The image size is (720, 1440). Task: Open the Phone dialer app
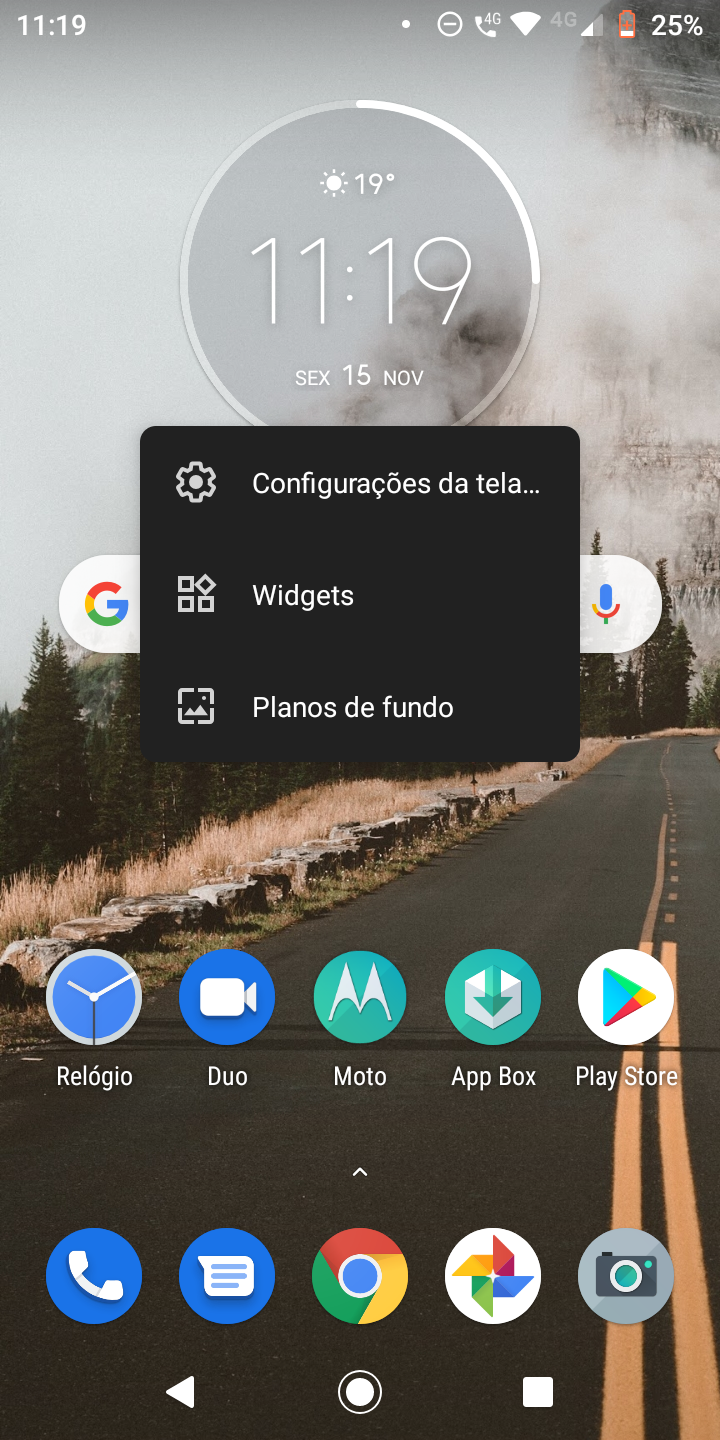pyautogui.click(x=94, y=1276)
